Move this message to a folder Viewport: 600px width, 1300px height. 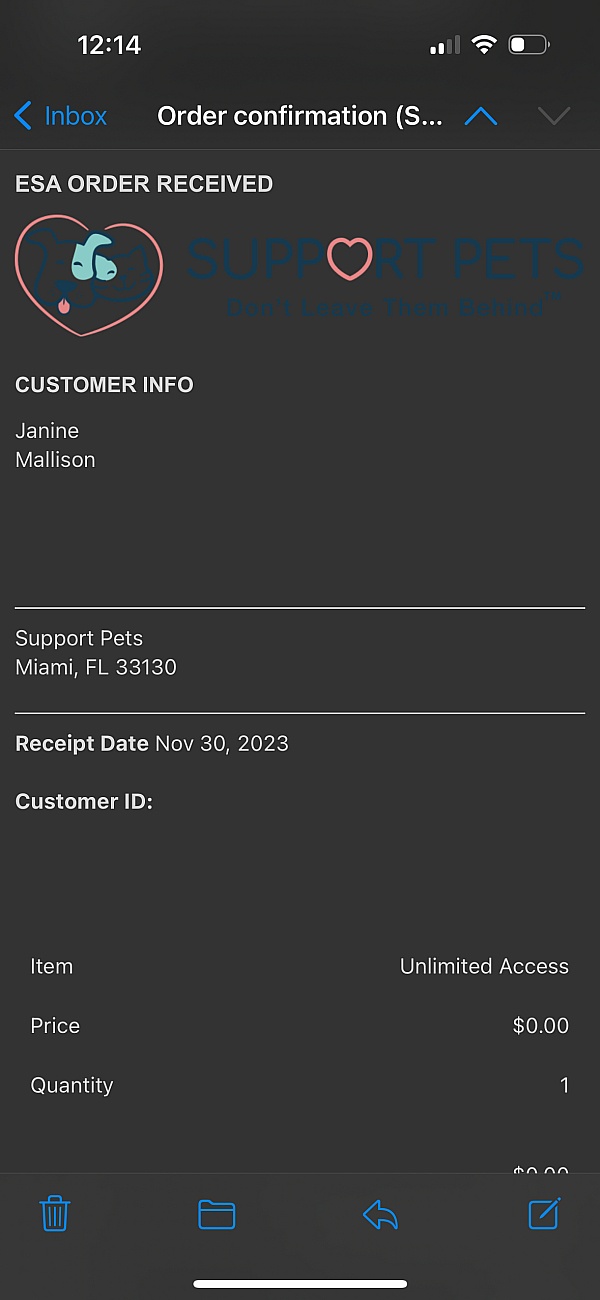(x=216, y=1214)
